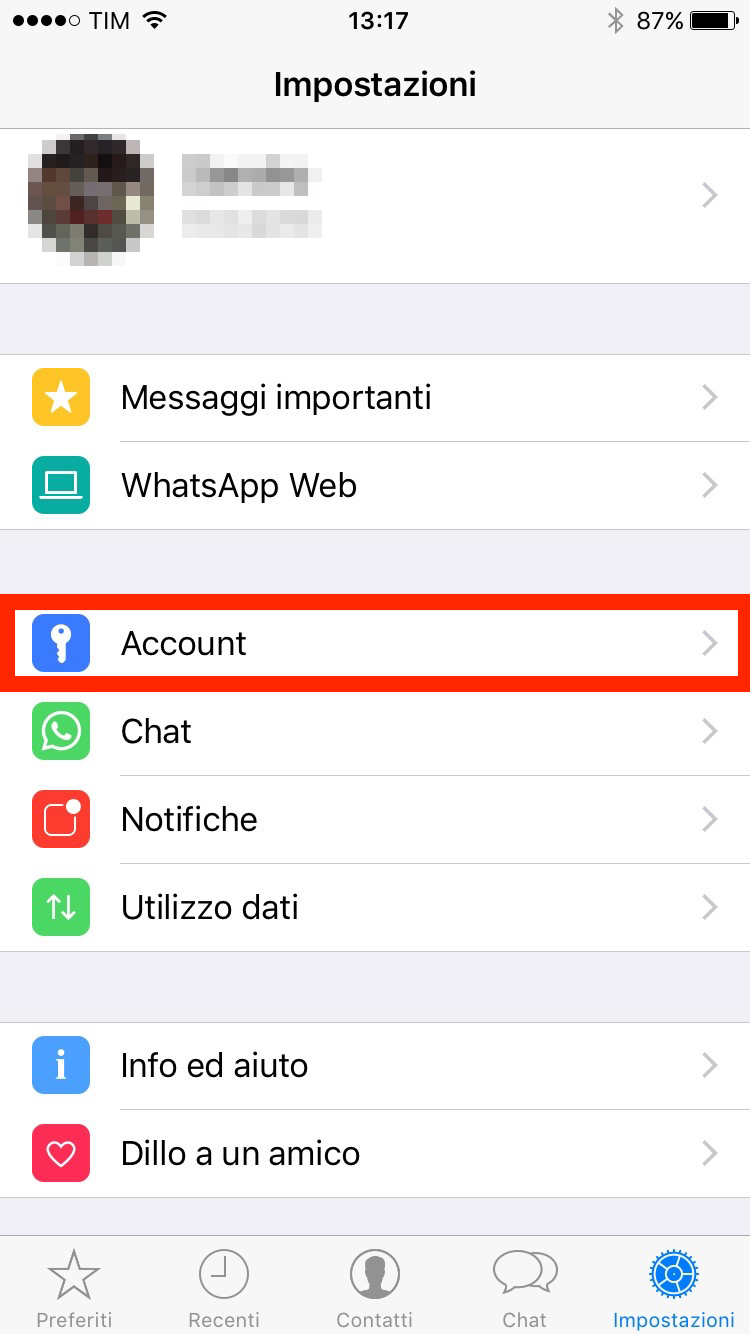Switch to the Contatti tab
The width and height of the screenshot is (750, 1334).
(375, 1287)
